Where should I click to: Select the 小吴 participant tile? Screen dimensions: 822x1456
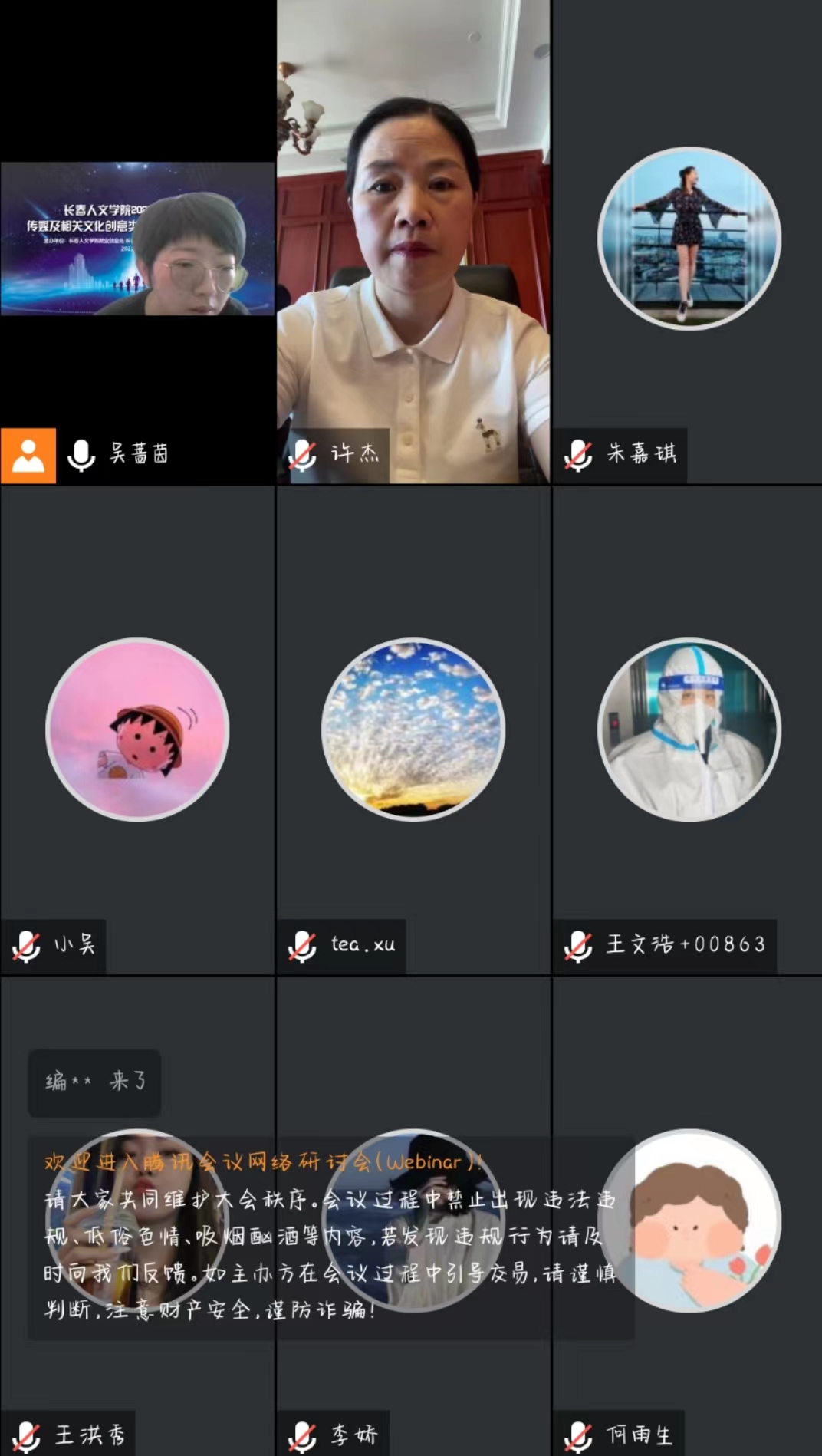point(137,730)
